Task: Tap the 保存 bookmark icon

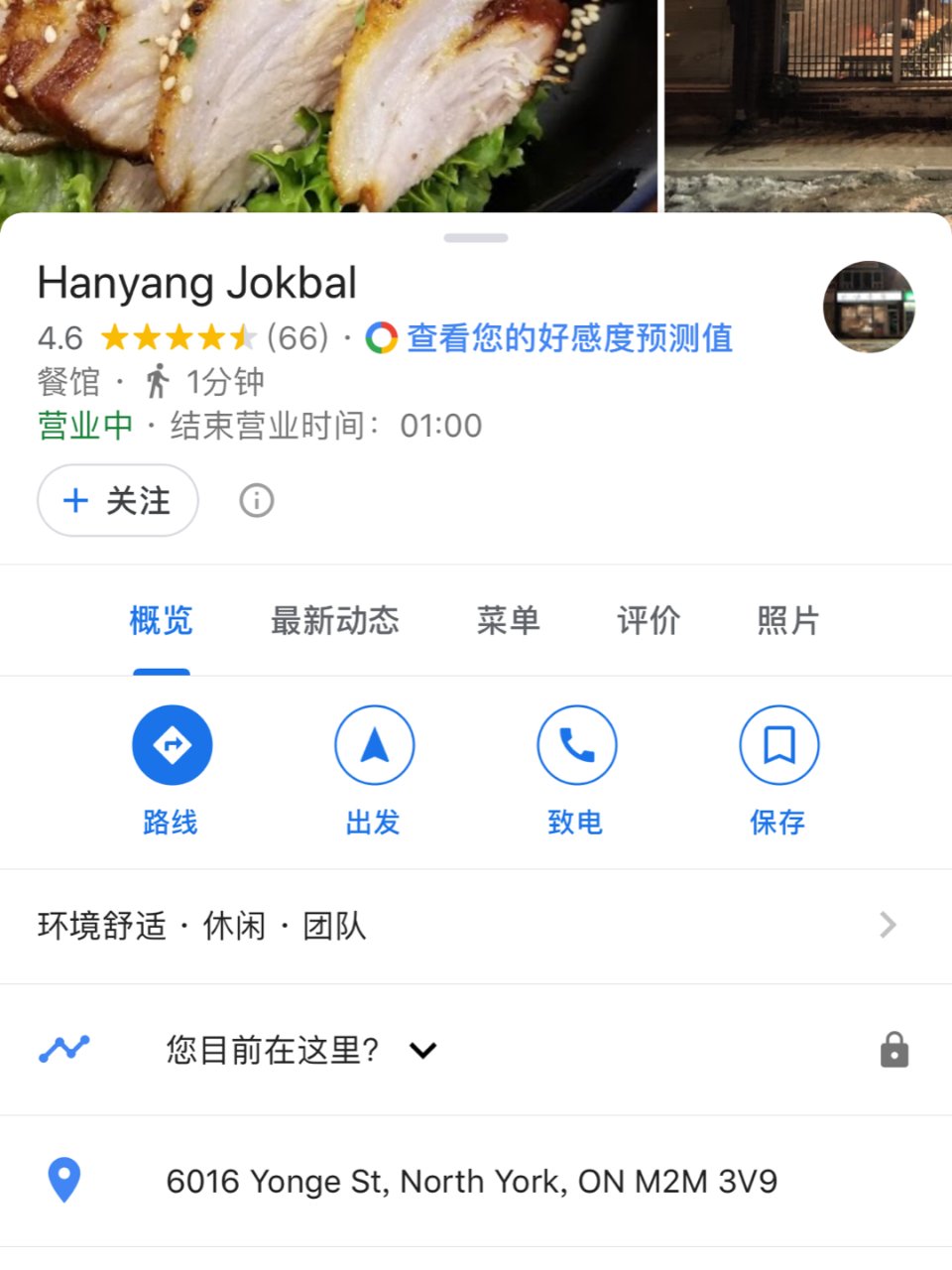Action: [778, 744]
